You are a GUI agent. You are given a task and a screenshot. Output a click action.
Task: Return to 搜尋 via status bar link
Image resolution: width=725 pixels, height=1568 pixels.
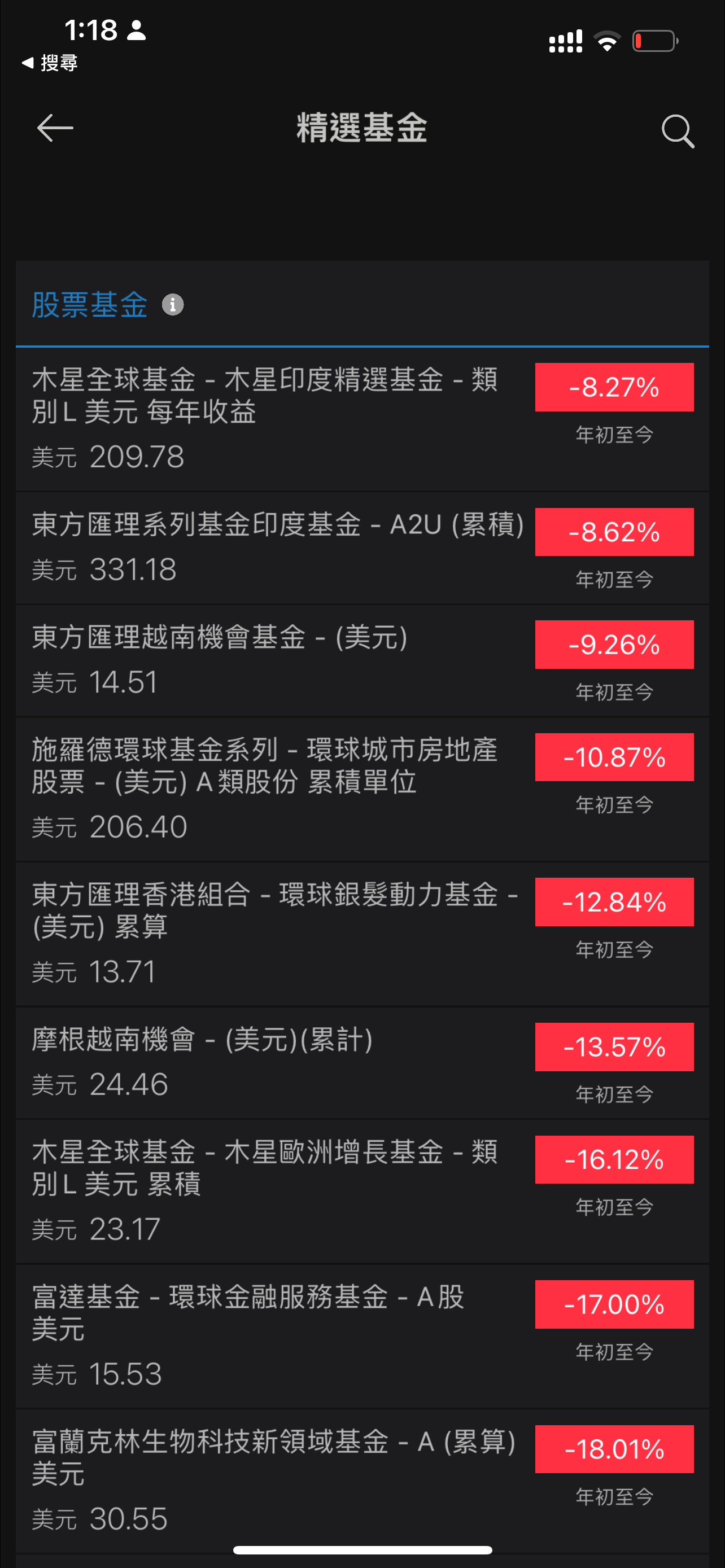point(50,63)
